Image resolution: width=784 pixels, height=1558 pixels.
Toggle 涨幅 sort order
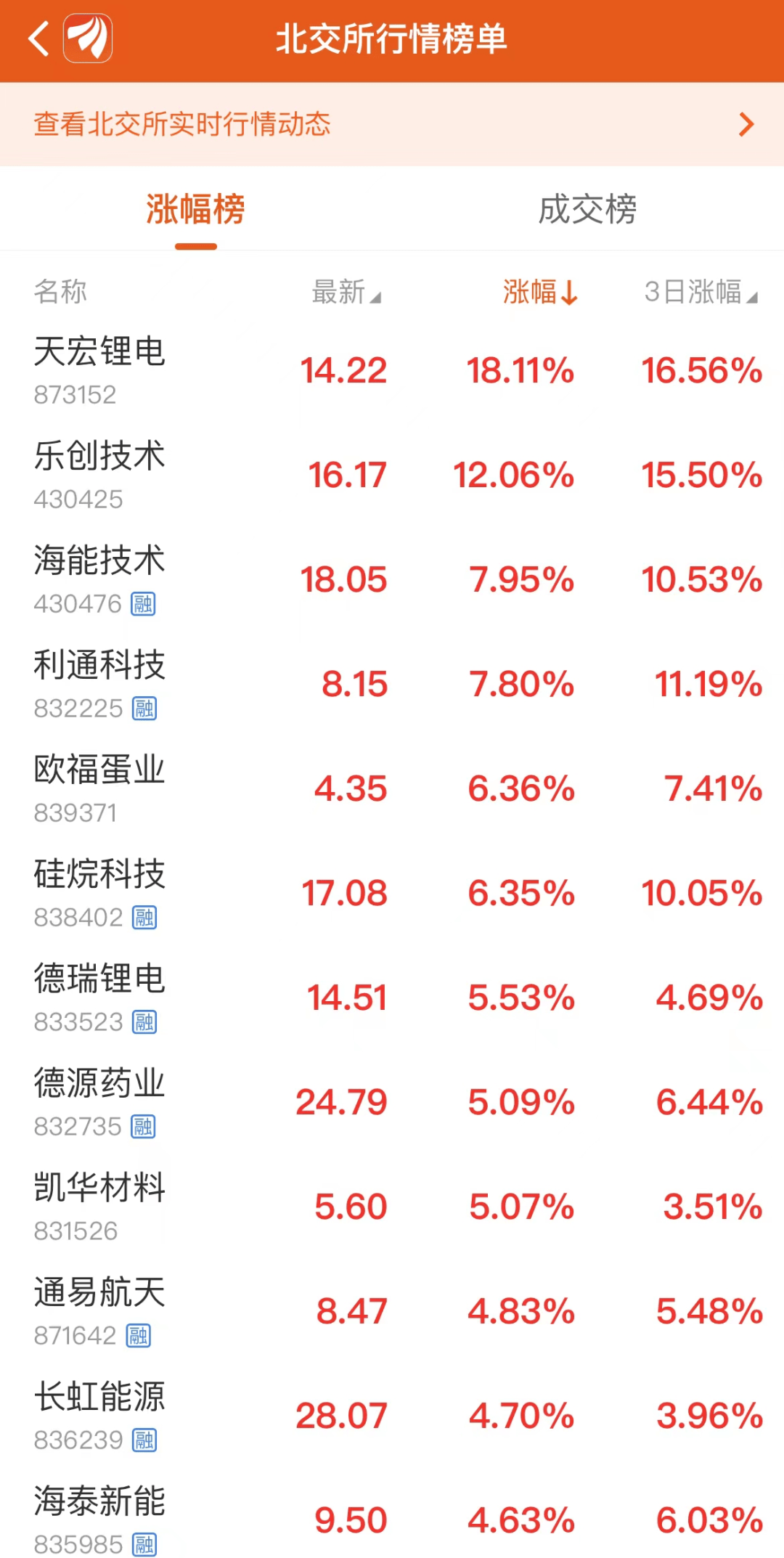tap(537, 293)
